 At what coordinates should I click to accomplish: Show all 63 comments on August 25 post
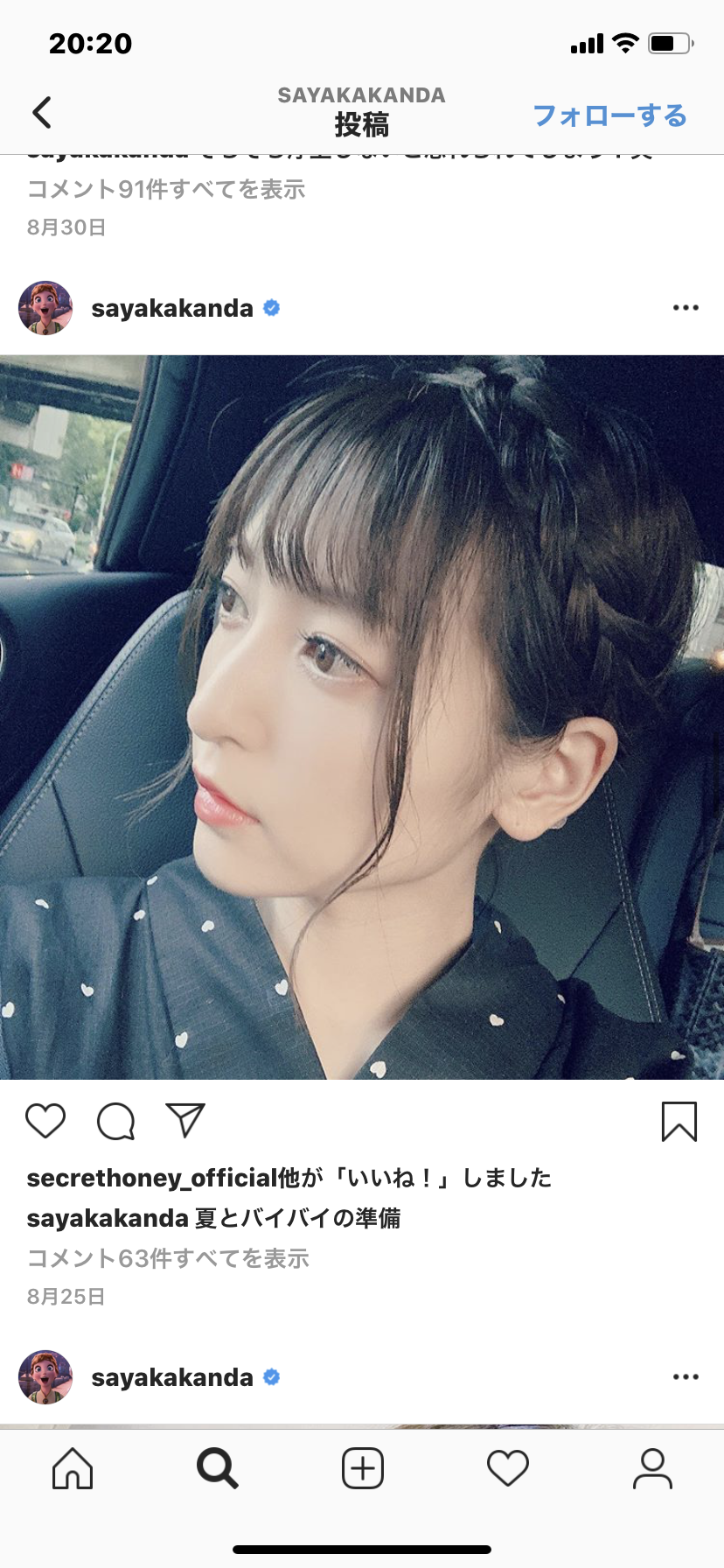(168, 1258)
